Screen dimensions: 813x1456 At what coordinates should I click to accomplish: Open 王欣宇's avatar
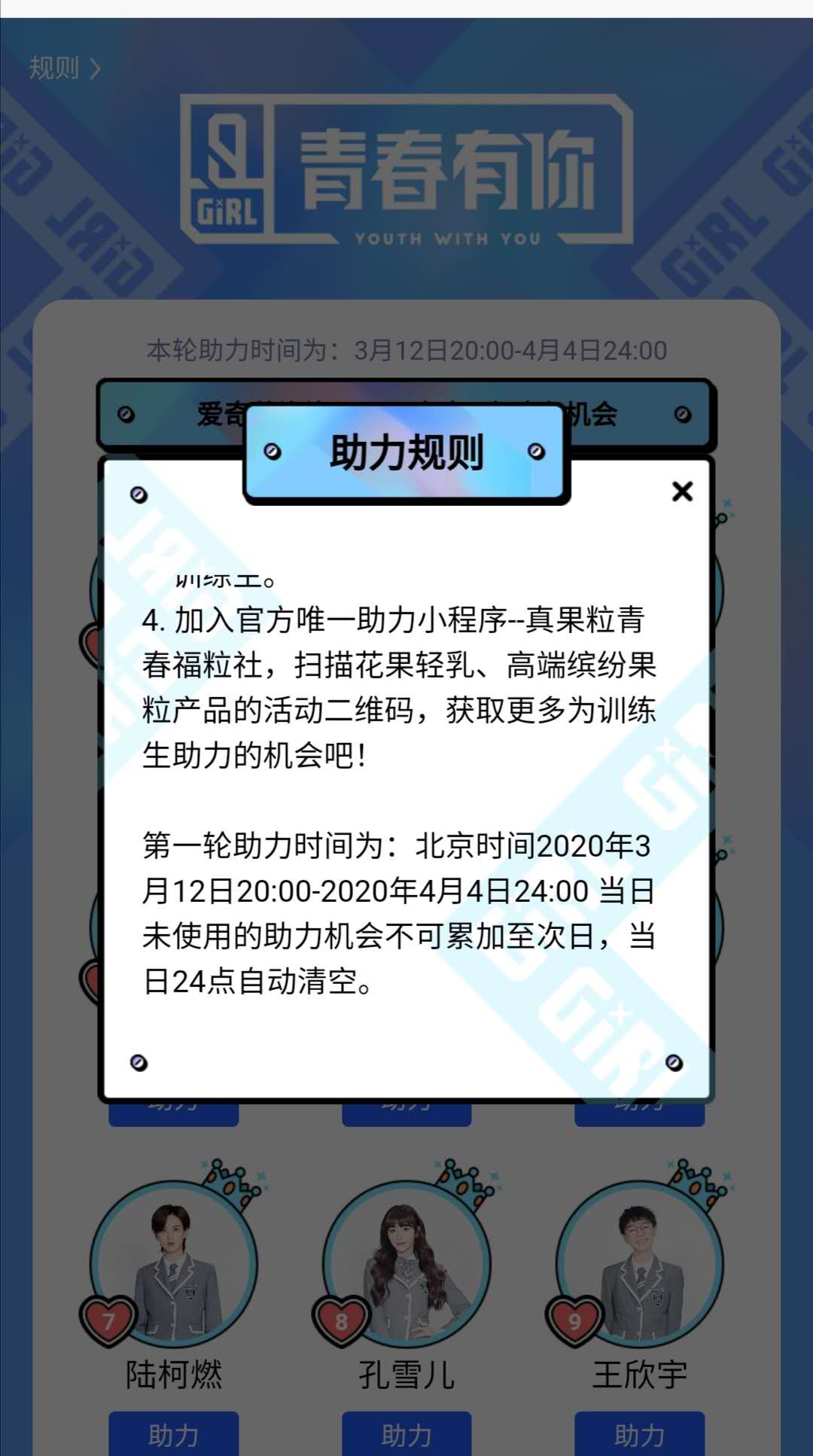point(640,1265)
